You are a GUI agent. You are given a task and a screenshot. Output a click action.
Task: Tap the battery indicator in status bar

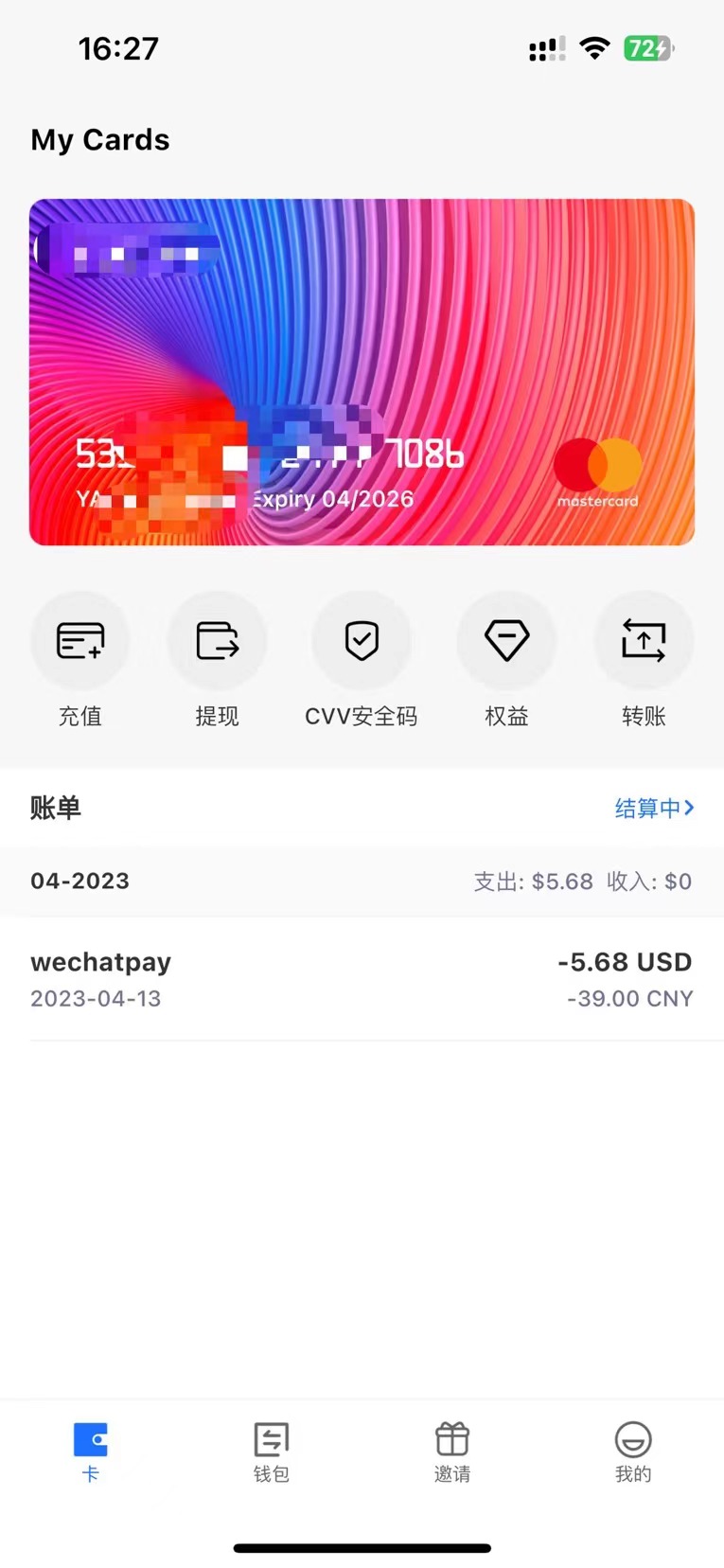click(649, 47)
